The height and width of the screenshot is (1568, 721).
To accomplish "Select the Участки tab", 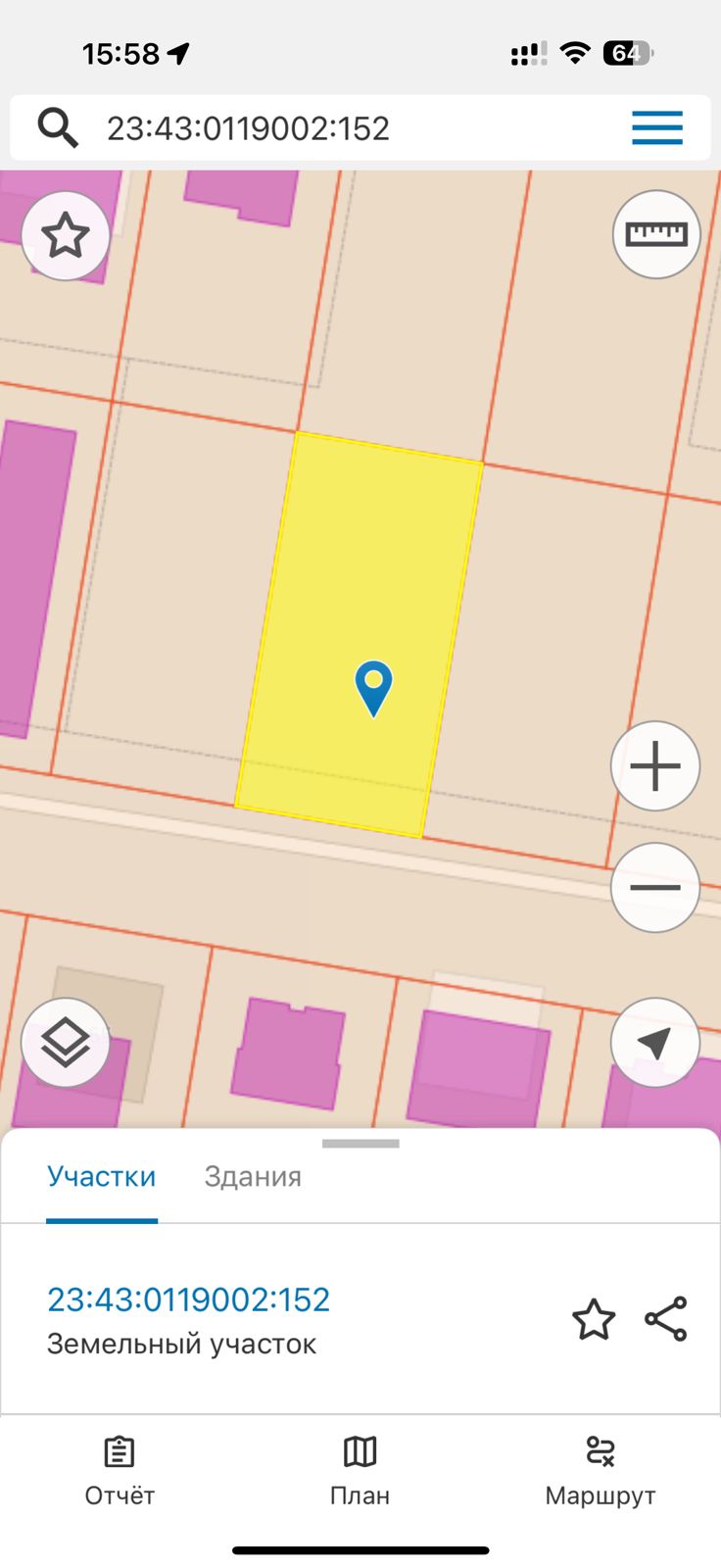I will tap(102, 1176).
